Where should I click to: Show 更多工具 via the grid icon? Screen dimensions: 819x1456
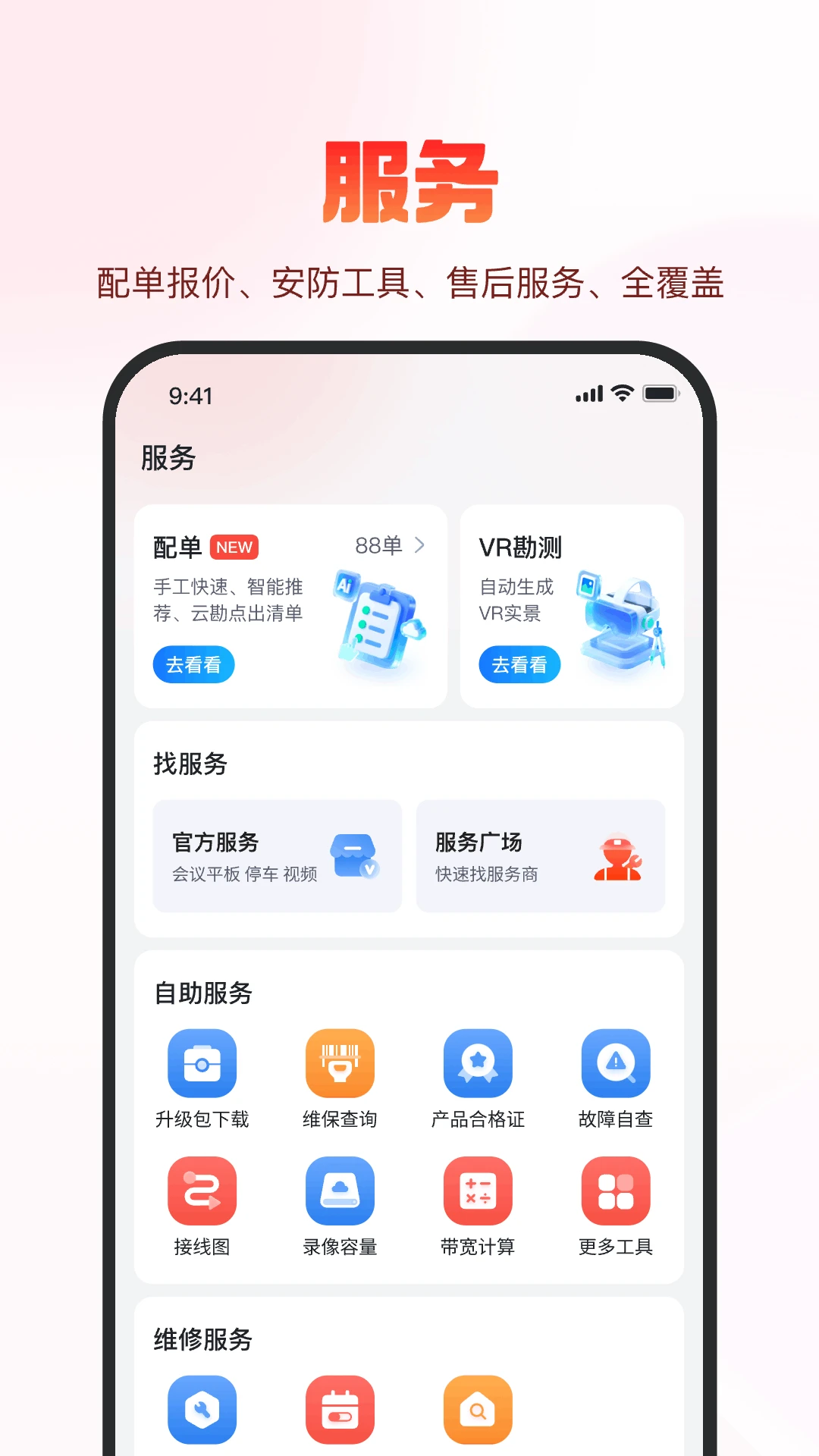616,1191
